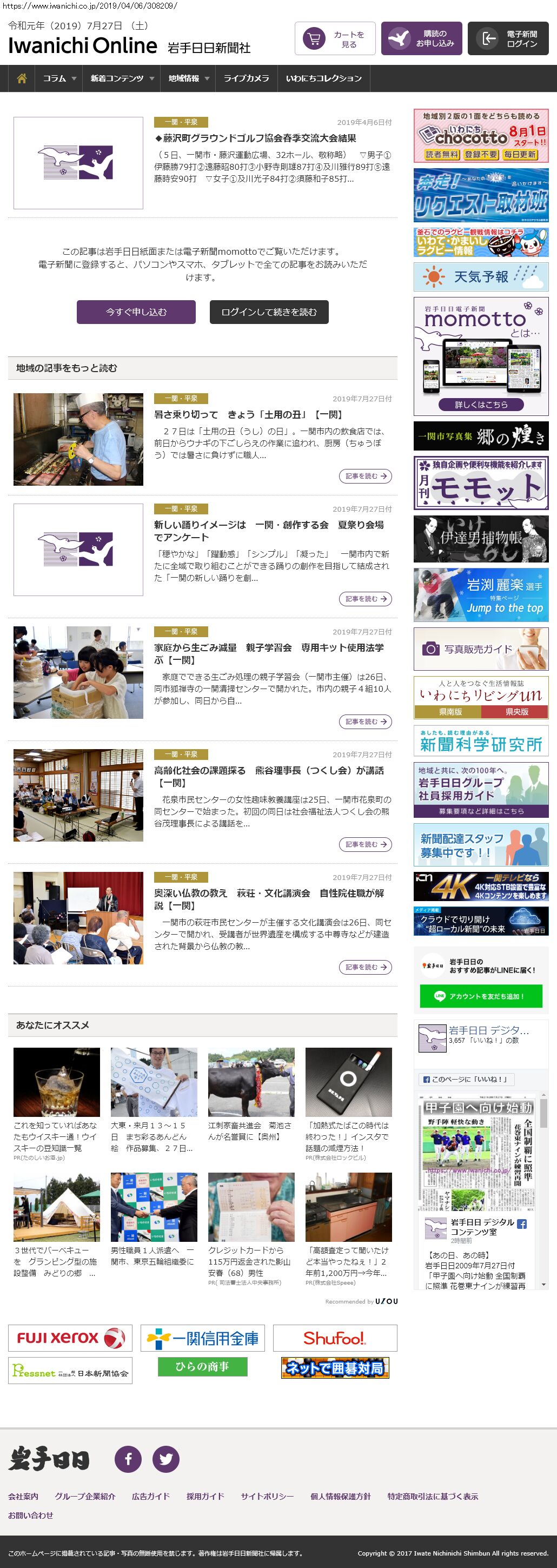This screenshot has height=1568, width=557.
Task: Open ライブカメラ in navigation bar
Action: click(246, 78)
